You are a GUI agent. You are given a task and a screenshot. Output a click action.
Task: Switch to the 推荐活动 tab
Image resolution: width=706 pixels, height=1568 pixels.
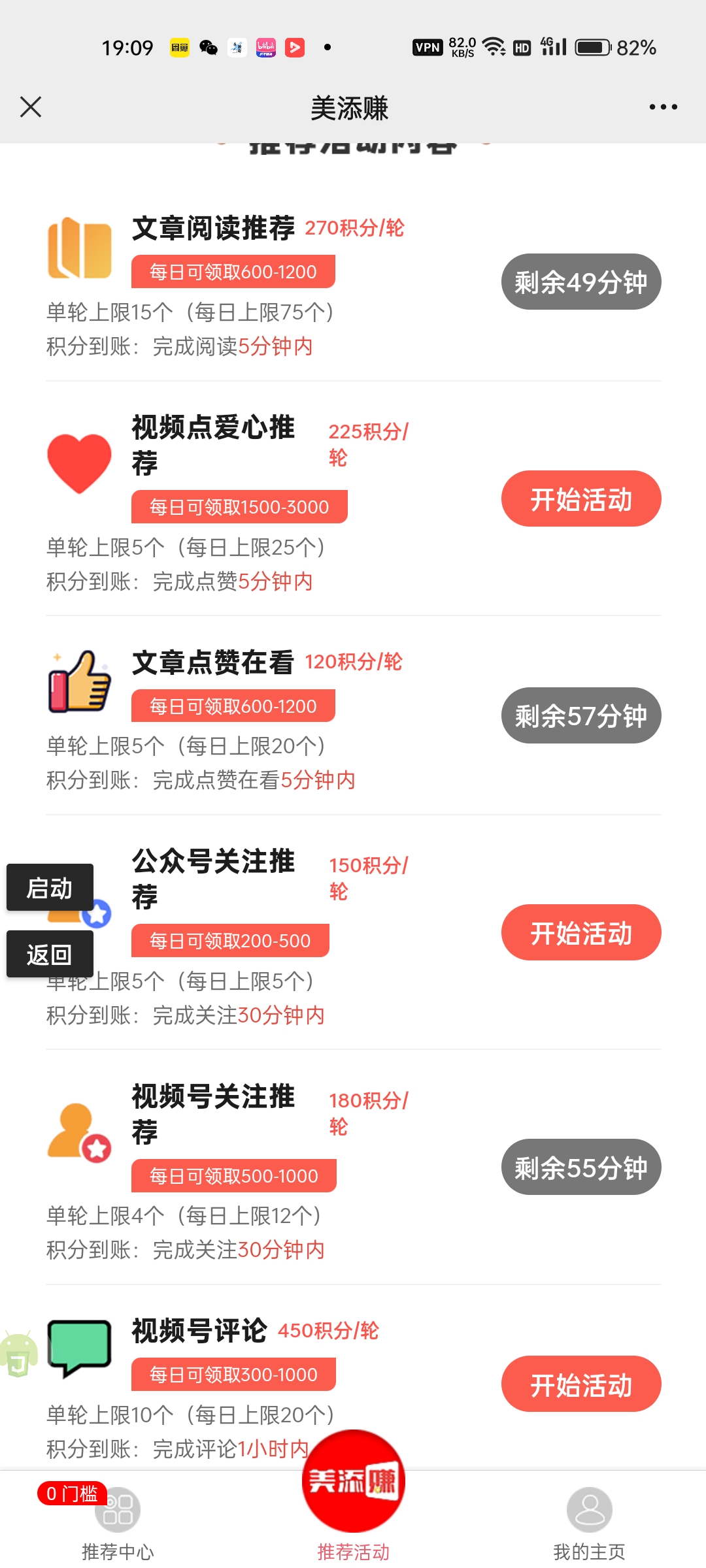[x=353, y=1503]
